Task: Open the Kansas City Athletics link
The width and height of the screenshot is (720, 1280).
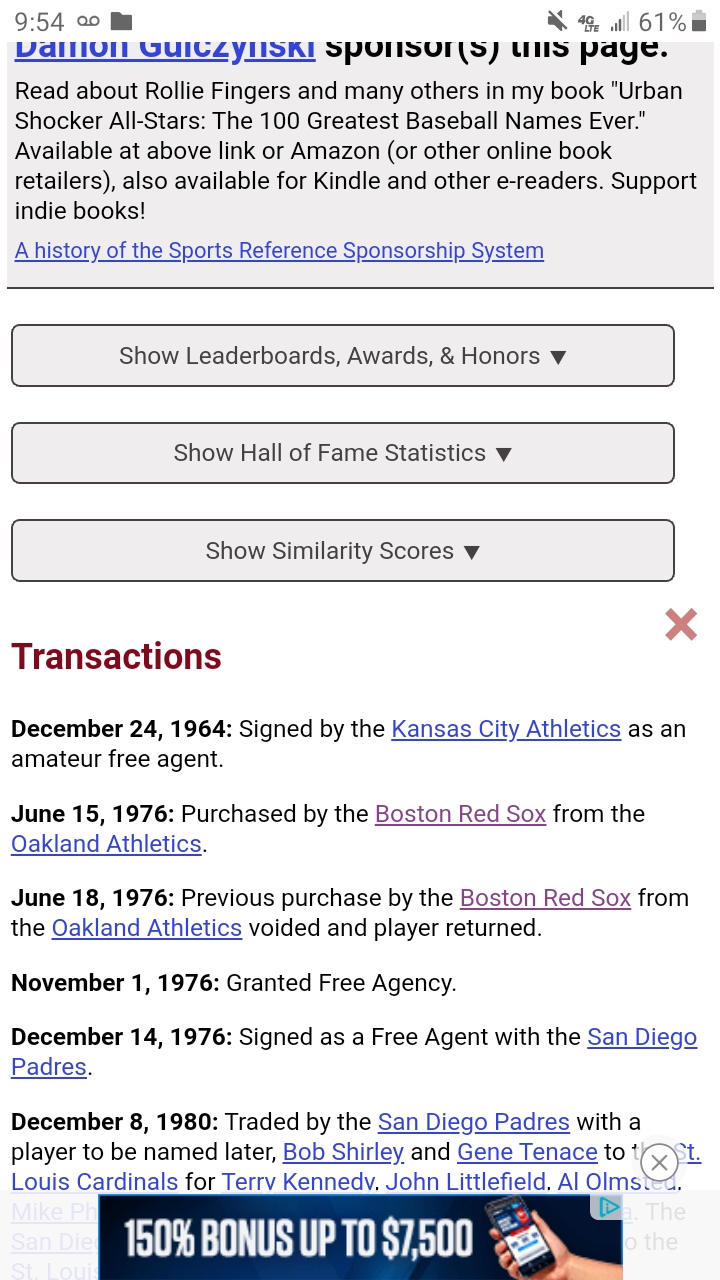Action: point(506,729)
